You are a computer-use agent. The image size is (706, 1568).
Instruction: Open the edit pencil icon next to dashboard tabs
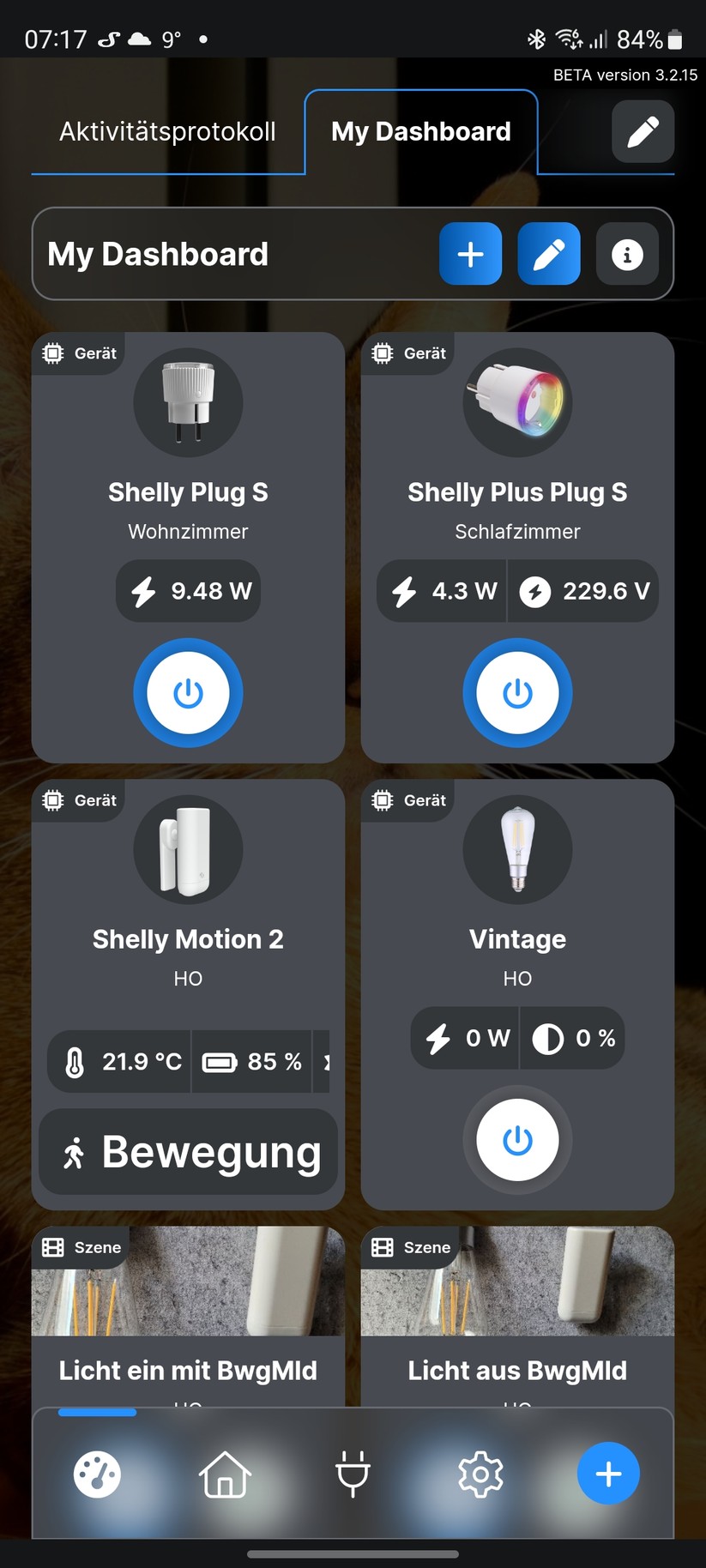643,132
